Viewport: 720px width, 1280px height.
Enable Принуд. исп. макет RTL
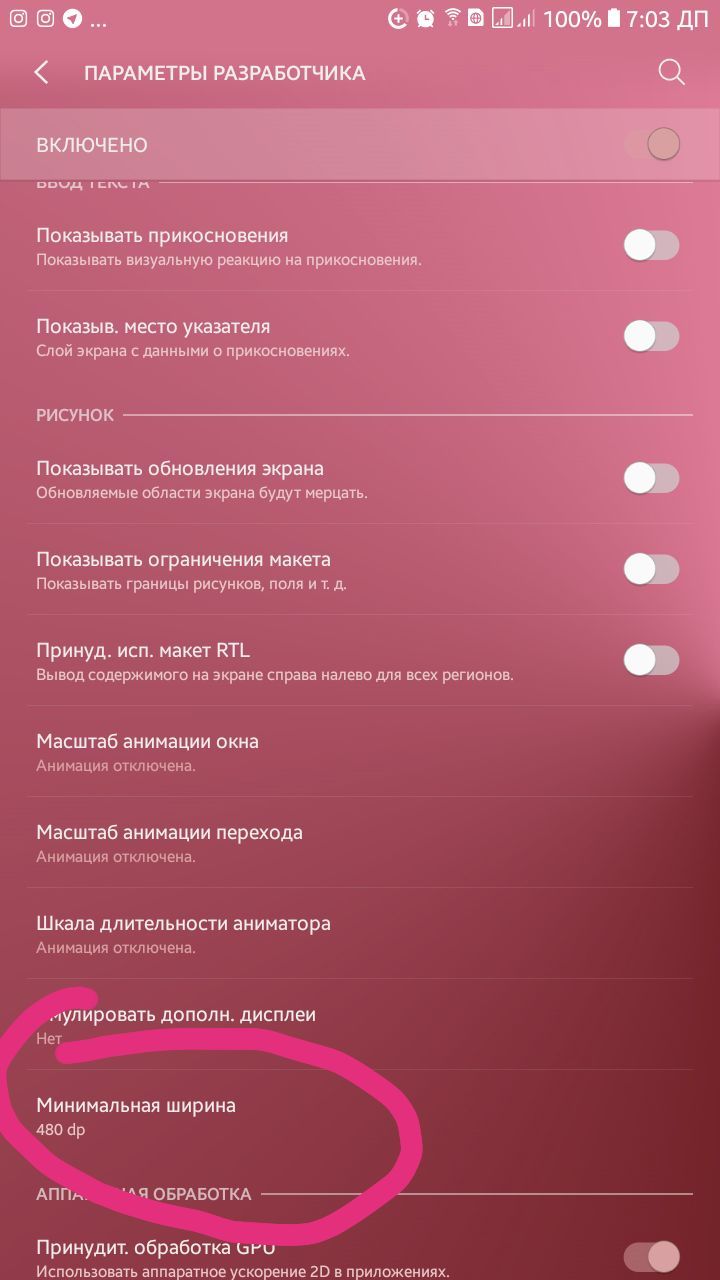pyautogui.click(x=651, y=661)
